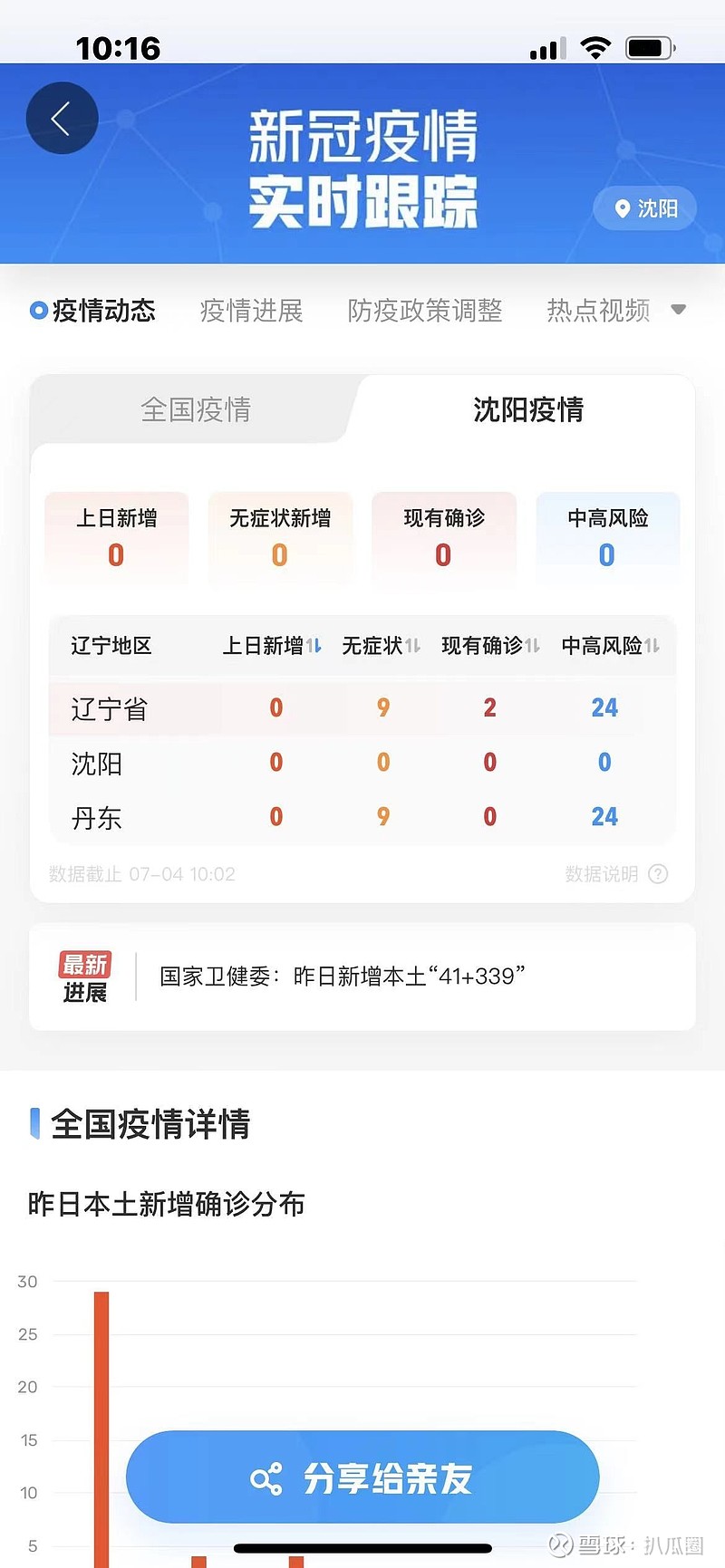Image resolution: width=725 pixels, height=1568 pixels.
Task: Sort table by 中高风险 column
Action: pos(610,646)
